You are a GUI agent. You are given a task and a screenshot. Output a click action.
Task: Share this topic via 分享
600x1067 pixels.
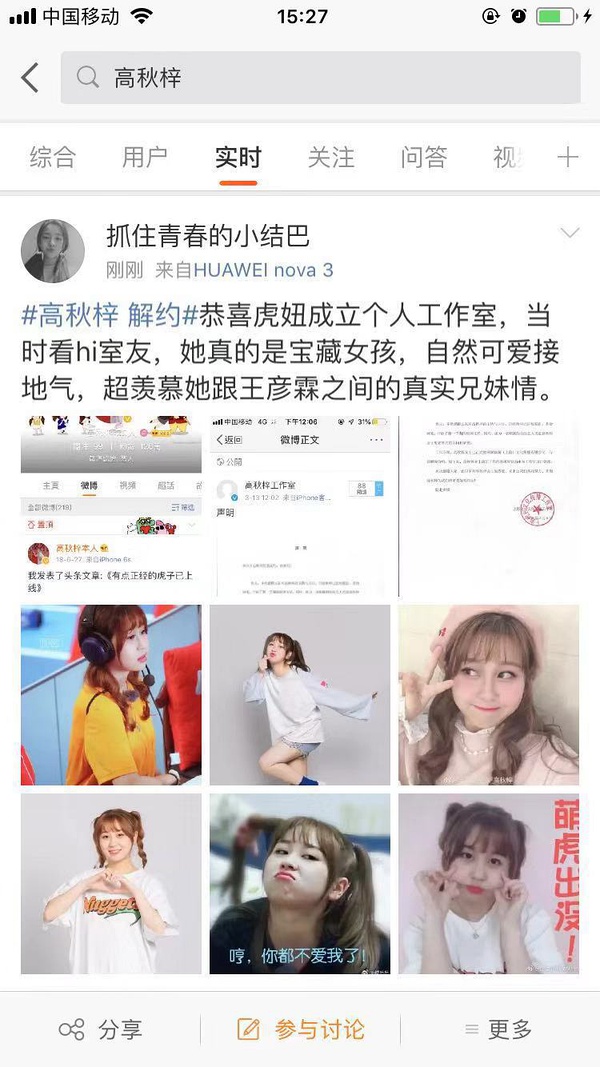pyautogui.click(x=100, y=1029)
